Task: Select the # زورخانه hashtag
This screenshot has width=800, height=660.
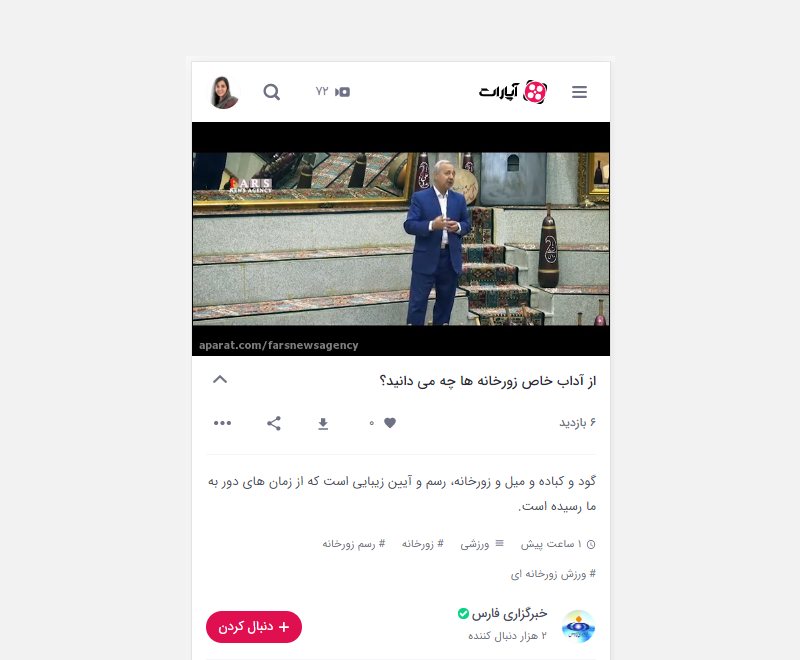Action: point(422,544)
